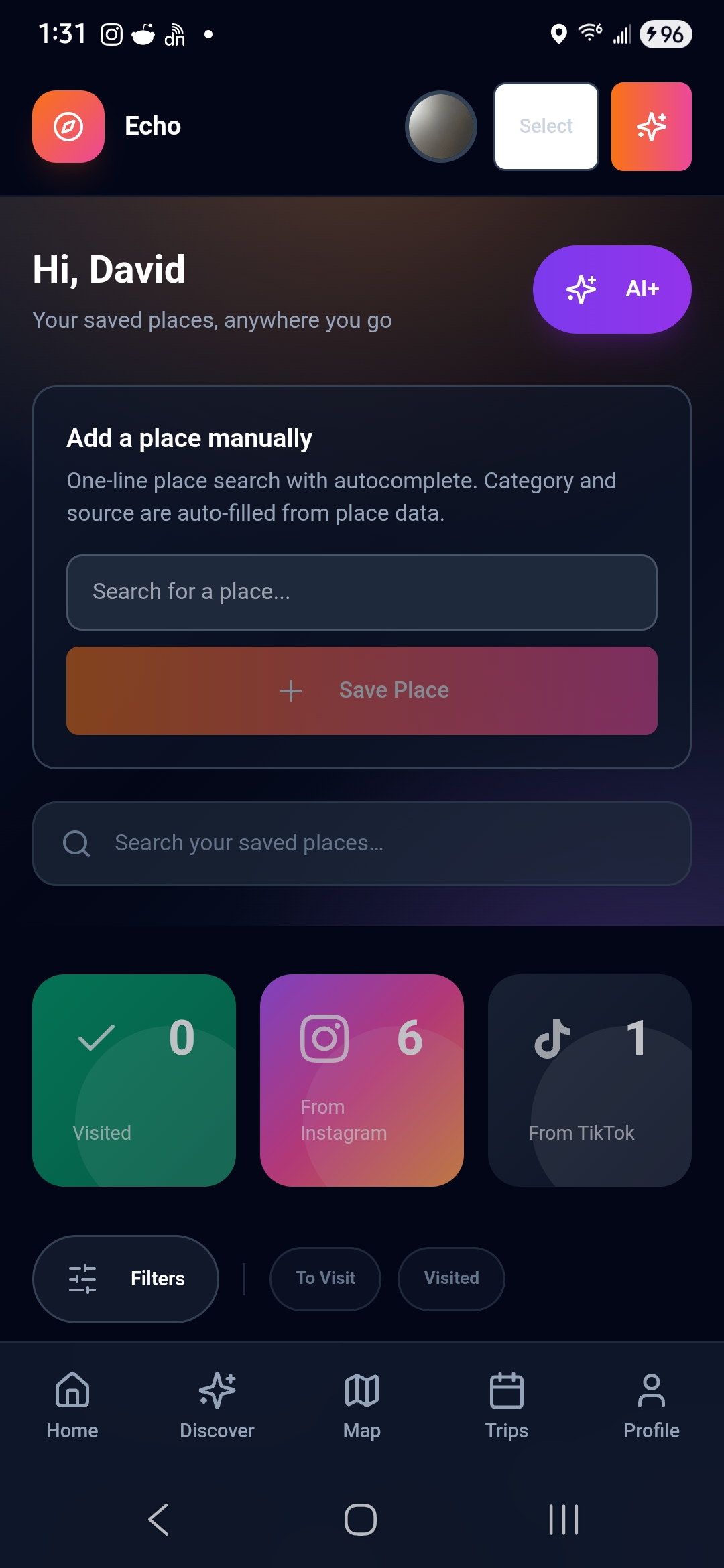The image size is (724, 1568).
Task: Tap the Echo compass logo button
Action: (68, 127)
